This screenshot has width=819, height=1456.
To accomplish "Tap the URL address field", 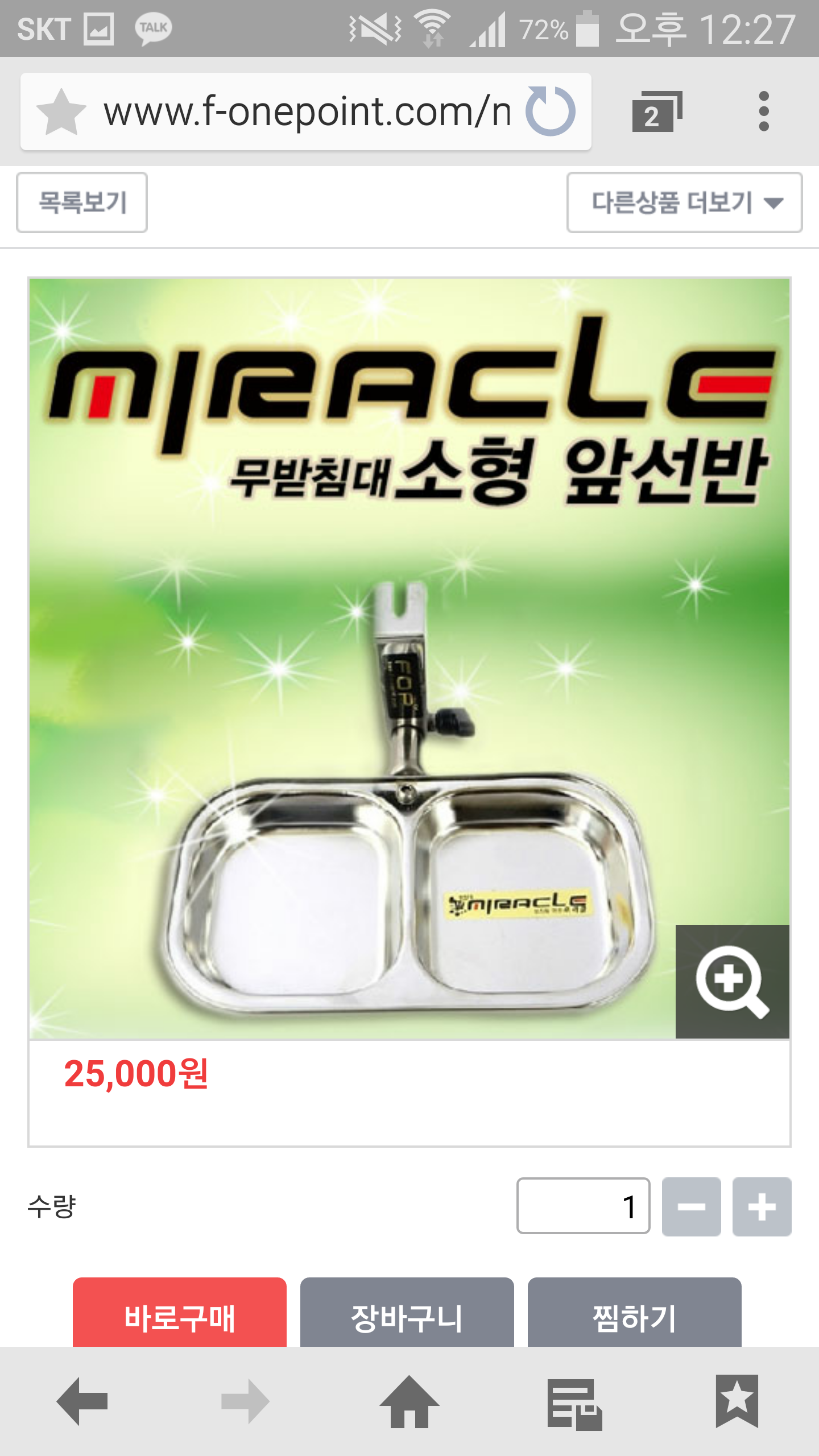I will pos(307,111).
